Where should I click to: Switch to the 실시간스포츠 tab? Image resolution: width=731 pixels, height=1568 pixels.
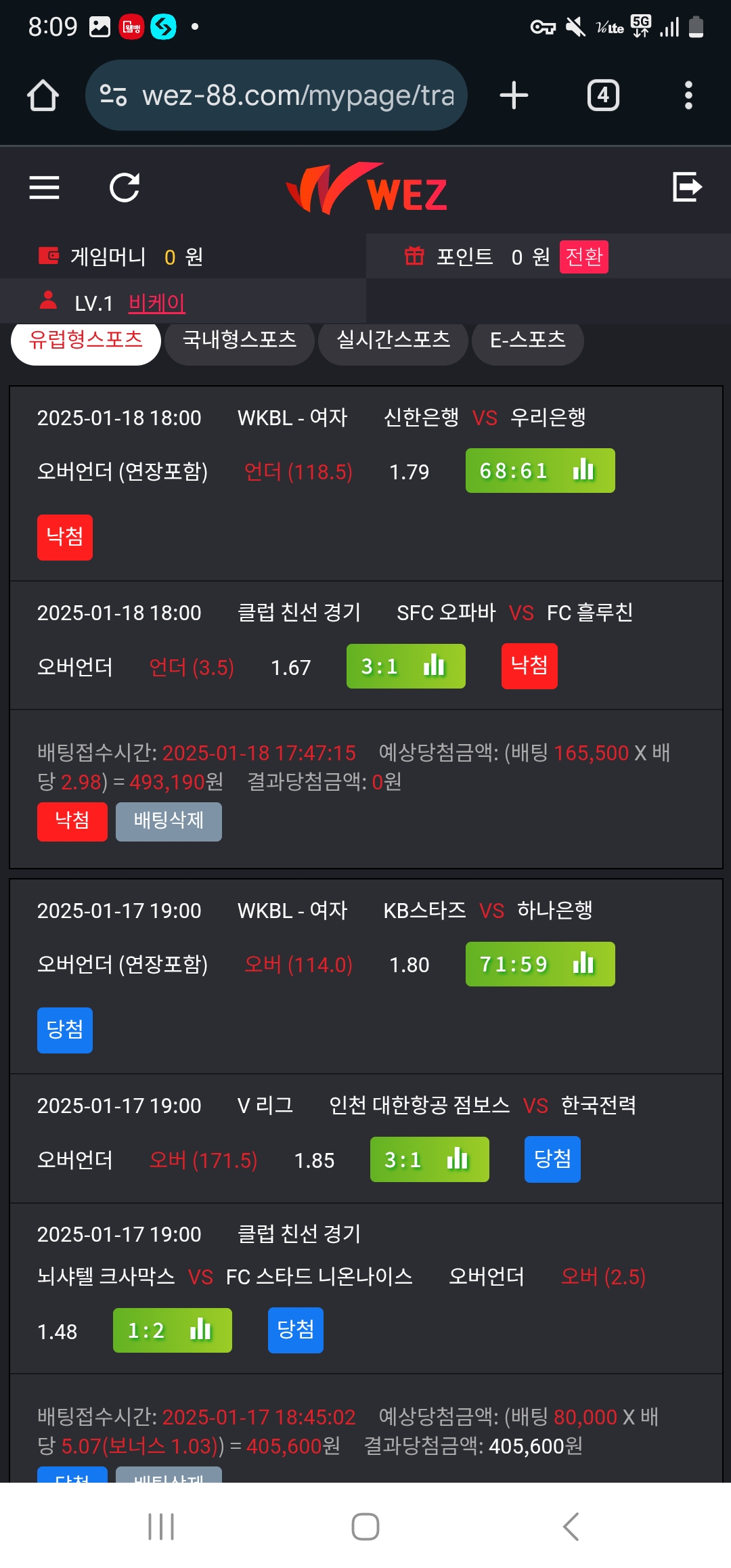point(393,339)
